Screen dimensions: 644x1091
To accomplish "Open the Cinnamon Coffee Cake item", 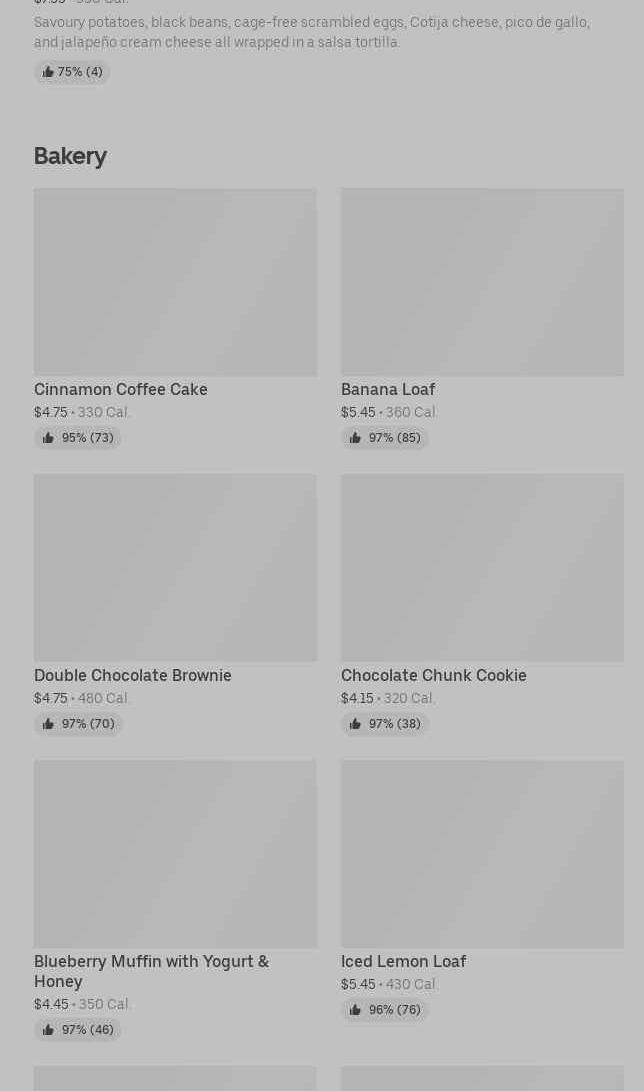I will [175, 319].
